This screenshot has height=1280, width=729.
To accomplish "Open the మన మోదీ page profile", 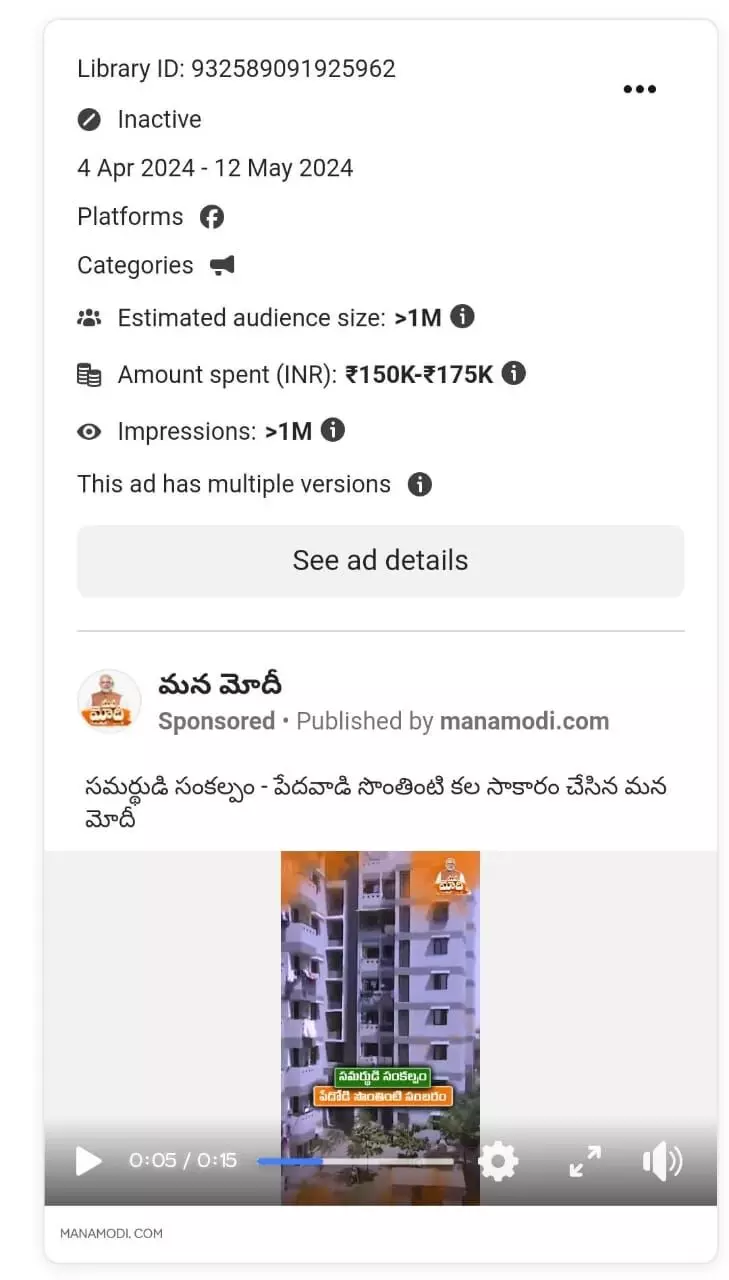I will click(220, 685).
